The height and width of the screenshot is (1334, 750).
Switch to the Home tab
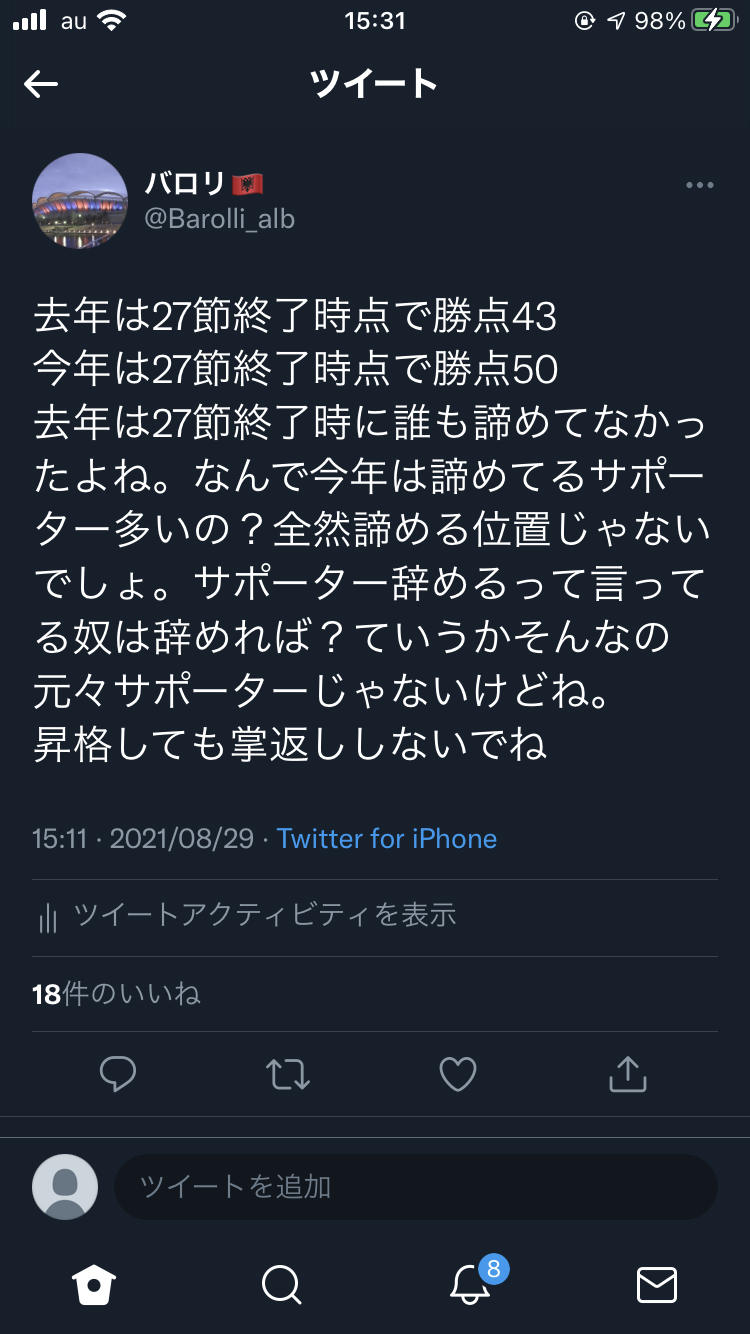click(x=94, y=1284)
